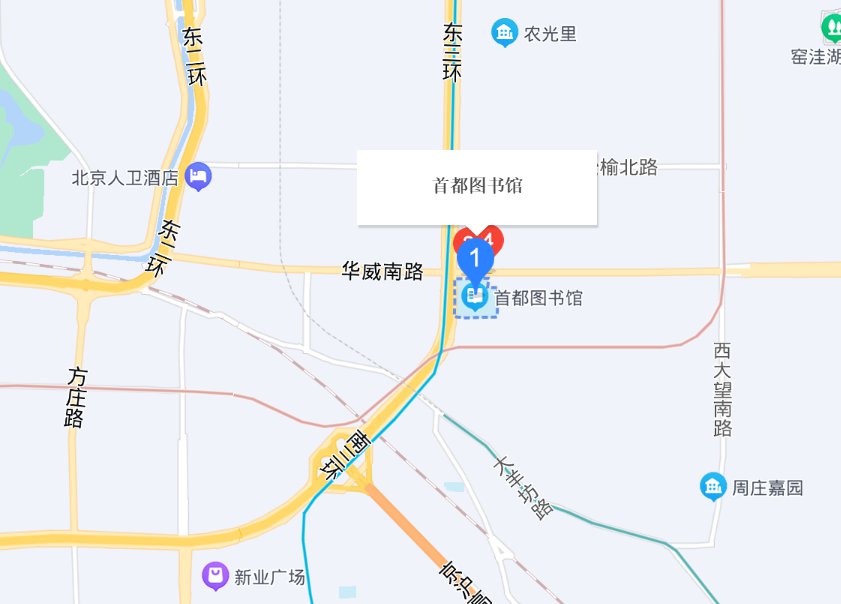The height and width of the screenshot is (604, 841).
Task: Select the 周庄嘉园 residential icon
Action: pyautogui.click(x=713, y=487)
